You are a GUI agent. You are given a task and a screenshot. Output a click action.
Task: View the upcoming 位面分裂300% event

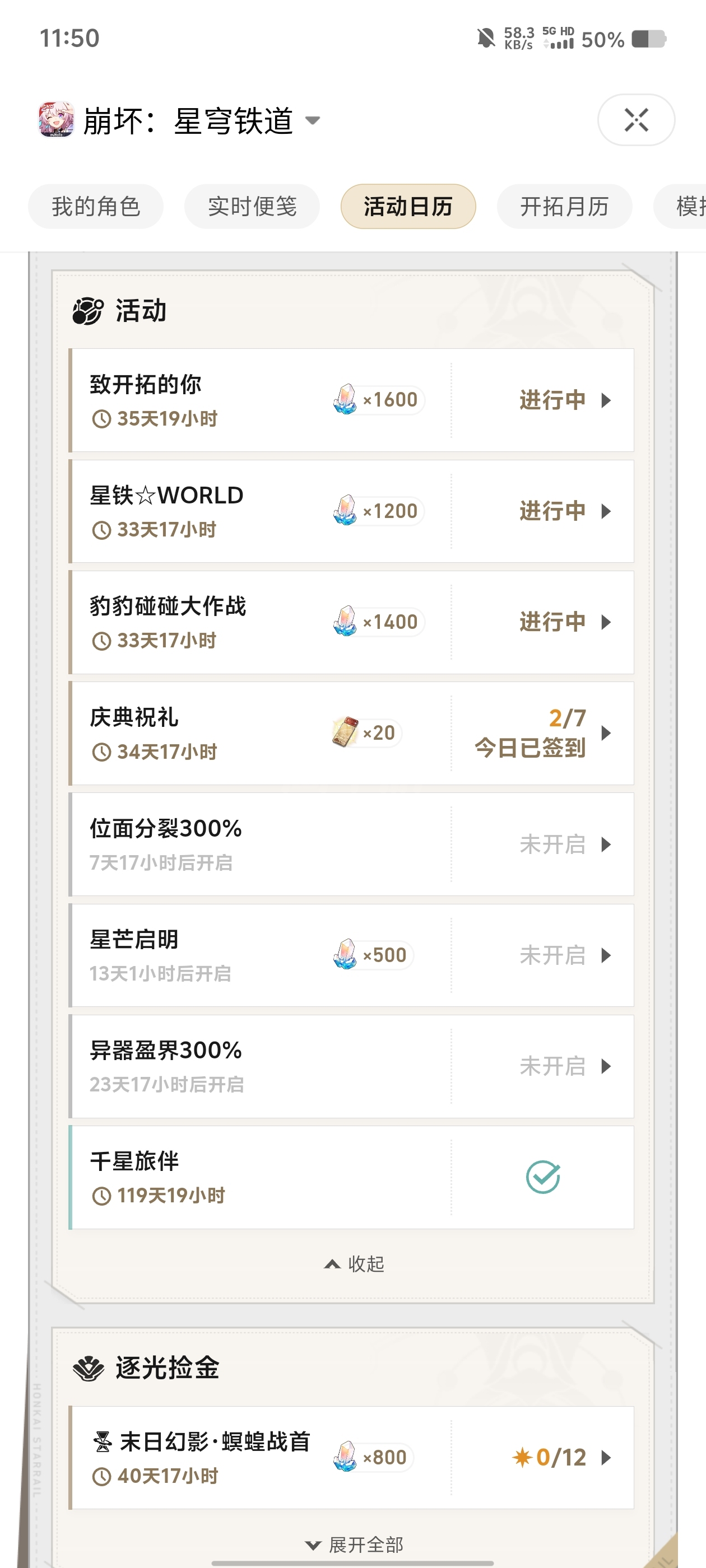351,844
